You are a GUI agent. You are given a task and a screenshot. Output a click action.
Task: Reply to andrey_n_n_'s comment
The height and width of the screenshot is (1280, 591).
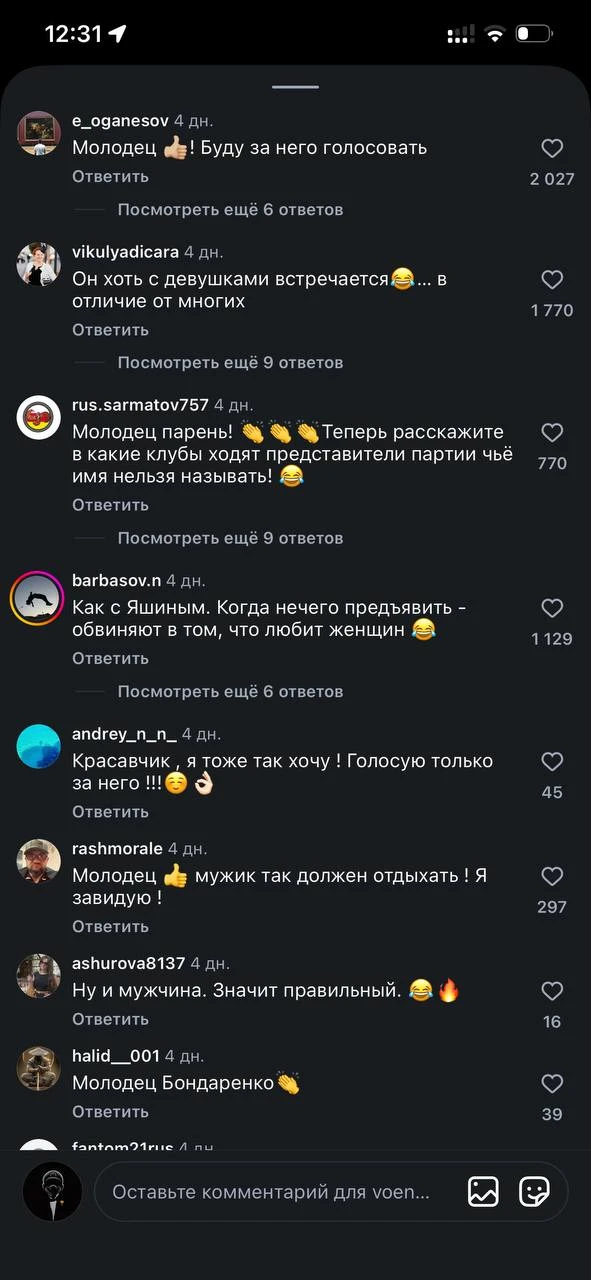point(110,812)
